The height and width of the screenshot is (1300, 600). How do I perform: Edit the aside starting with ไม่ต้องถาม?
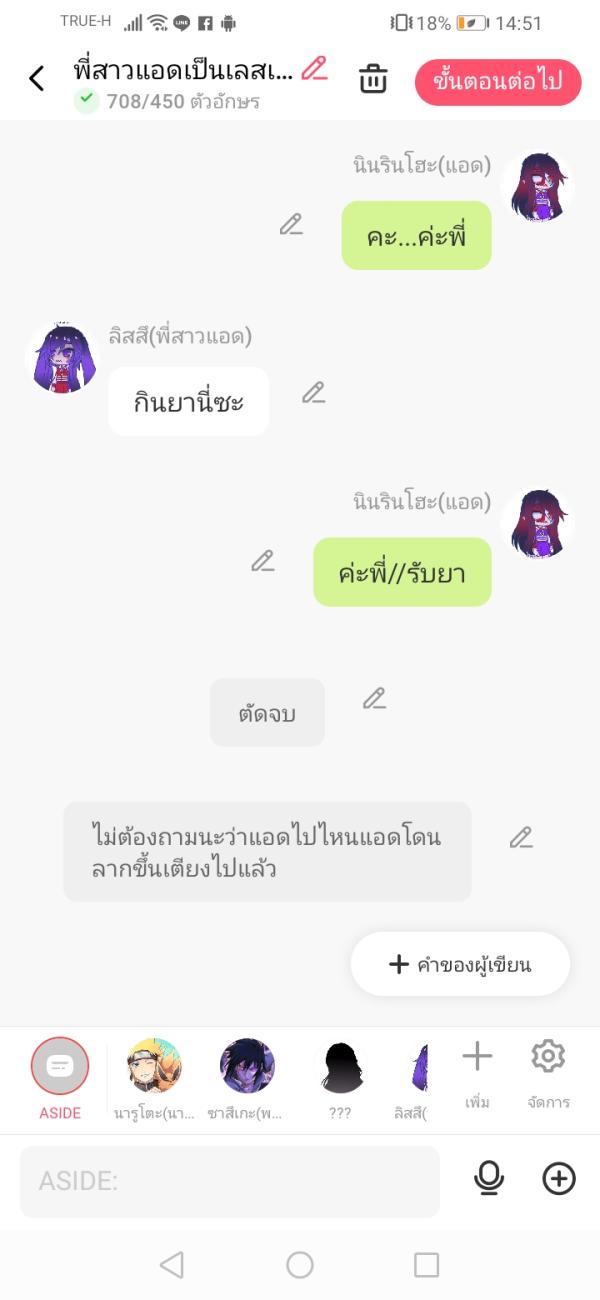coord(521,838)
